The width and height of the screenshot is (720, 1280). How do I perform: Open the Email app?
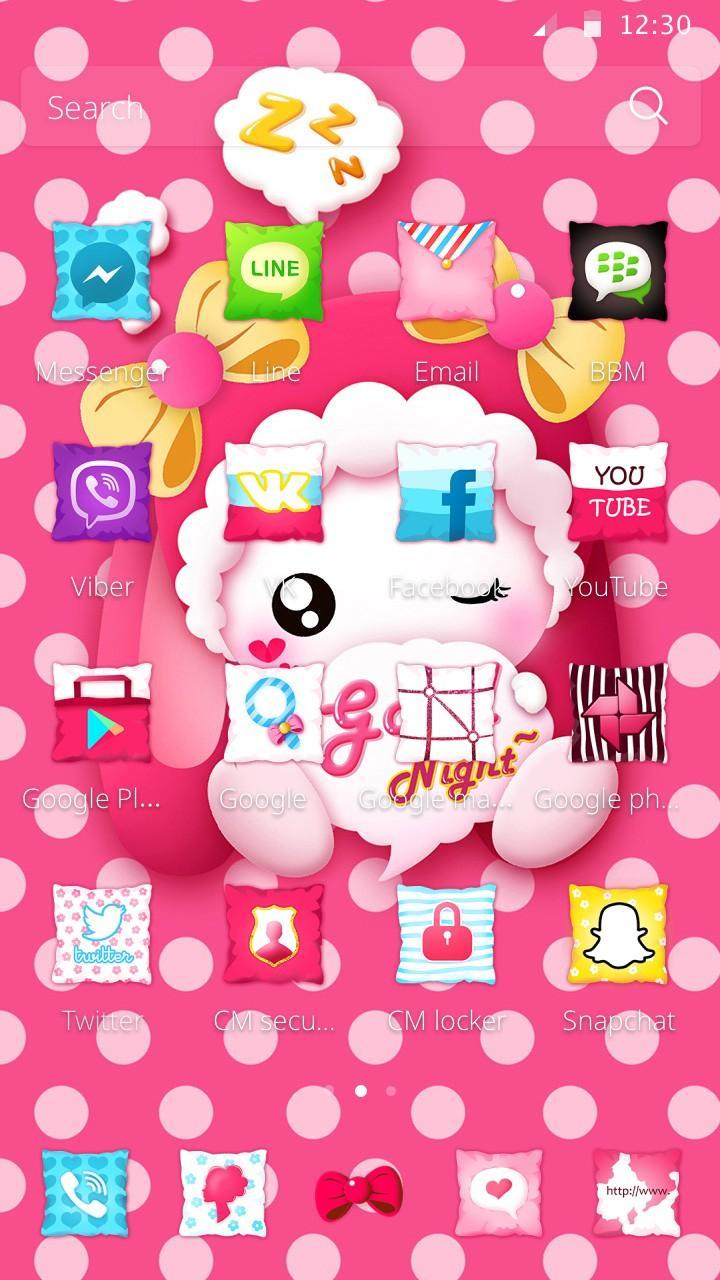[x=446, y=270]
